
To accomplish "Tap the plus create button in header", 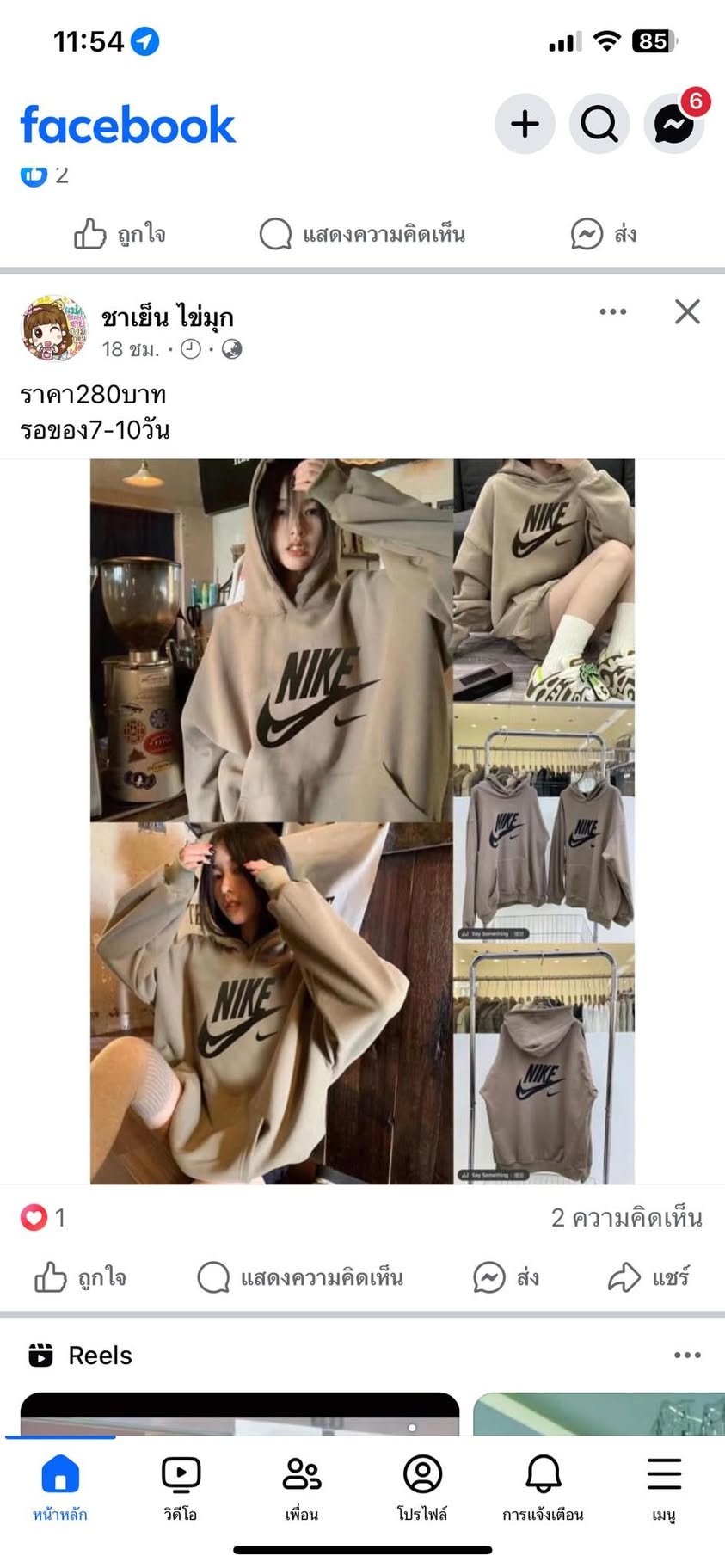I will 525,124.
